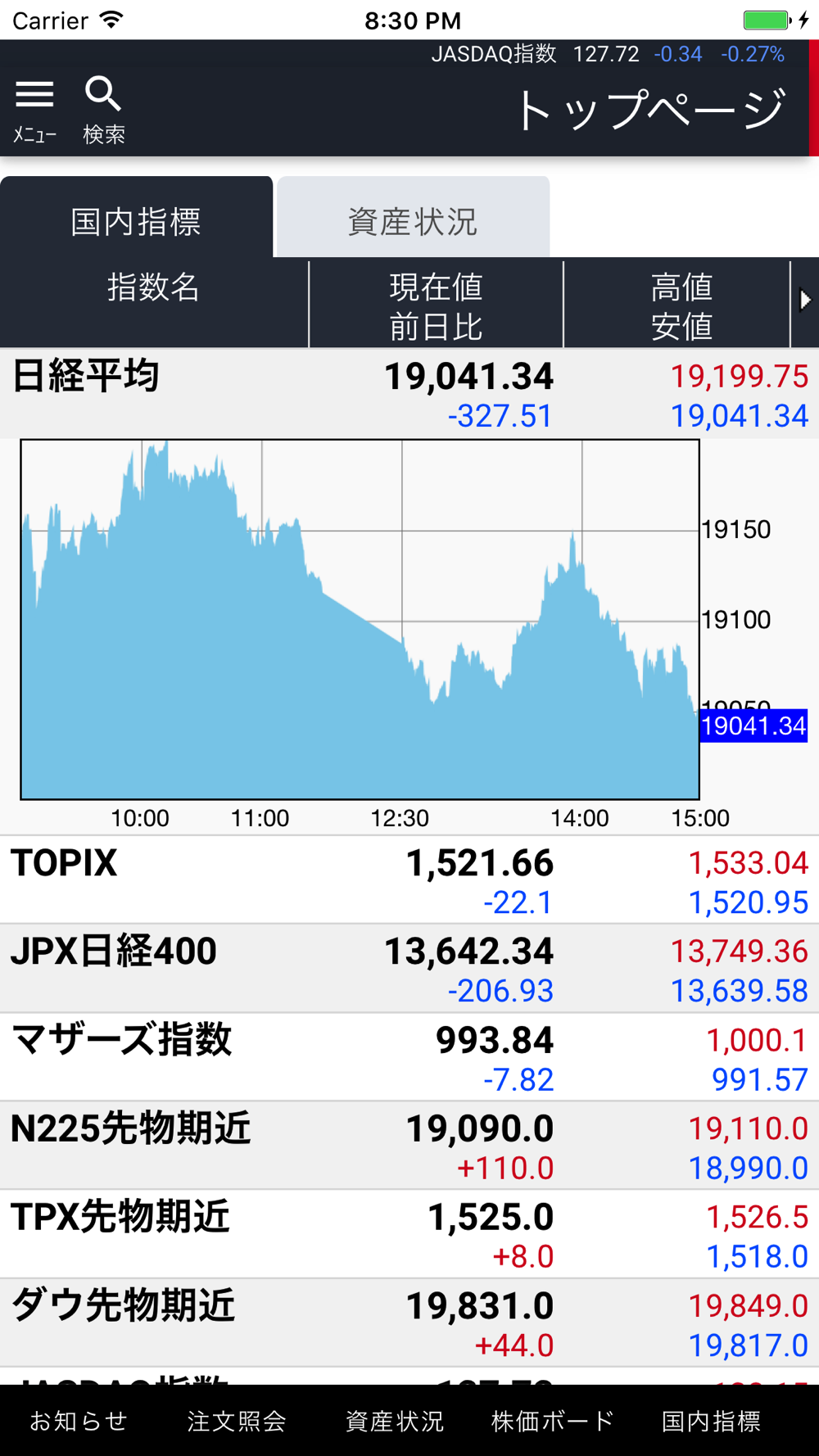Select the 国内指標 top tab
The width and height of the screenshot is (819, 1456).
136,217
